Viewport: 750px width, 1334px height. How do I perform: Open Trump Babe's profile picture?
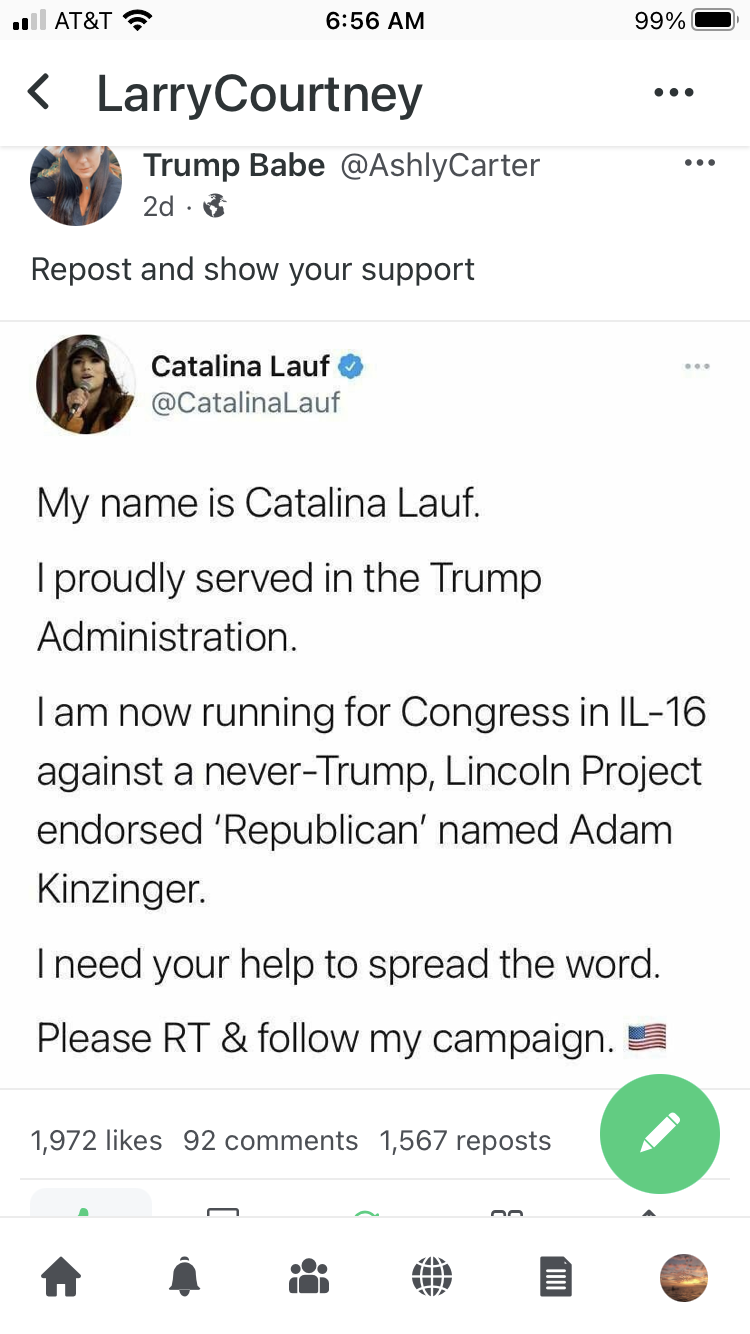coord(76,184)
